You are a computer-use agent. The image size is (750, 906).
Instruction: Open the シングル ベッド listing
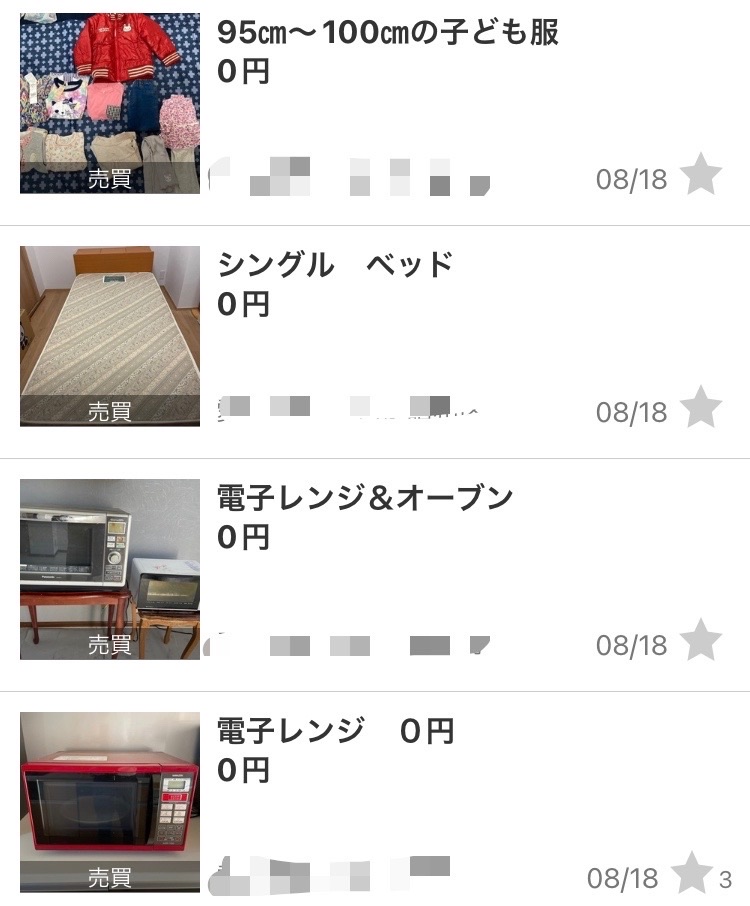pyautogui.click(x=335, y=265)
